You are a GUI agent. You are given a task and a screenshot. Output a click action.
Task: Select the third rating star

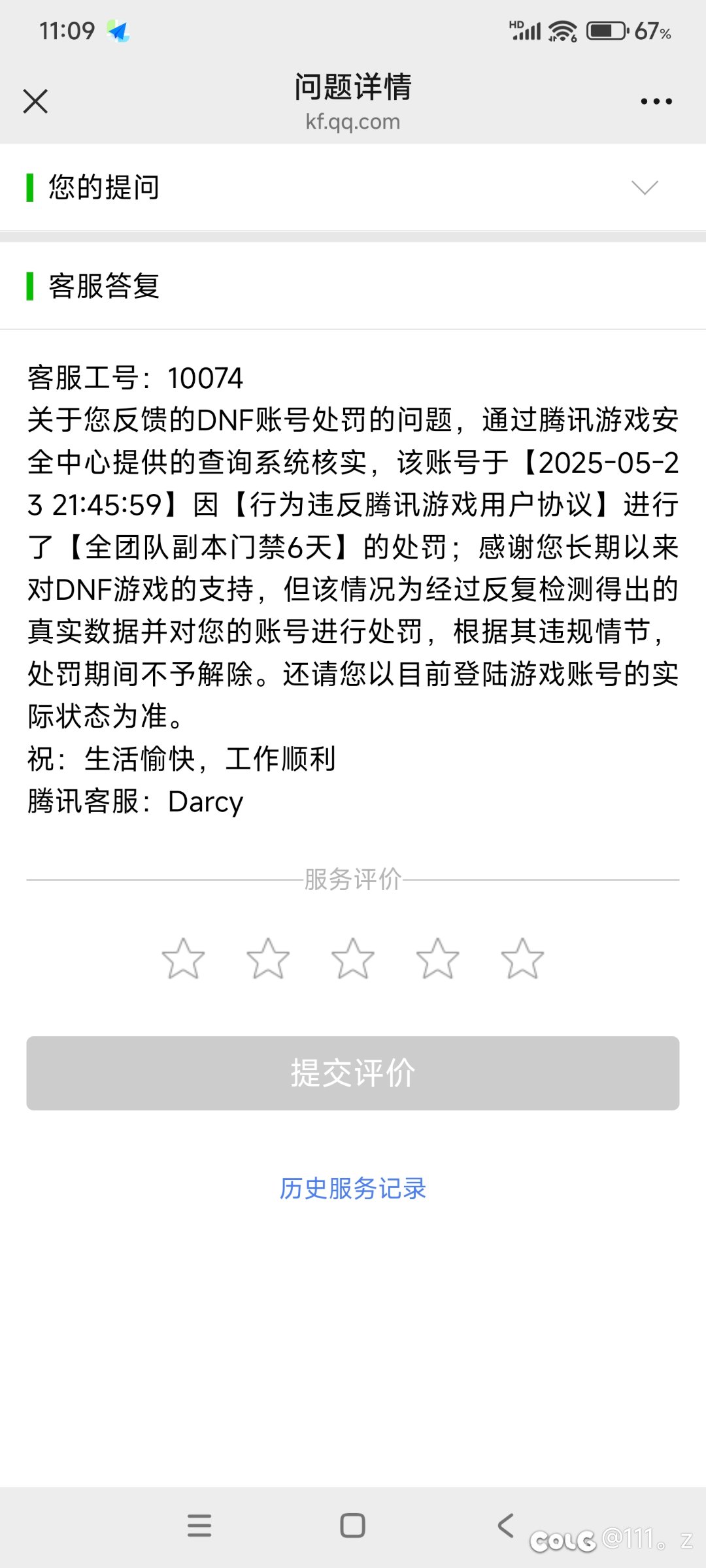353,958
